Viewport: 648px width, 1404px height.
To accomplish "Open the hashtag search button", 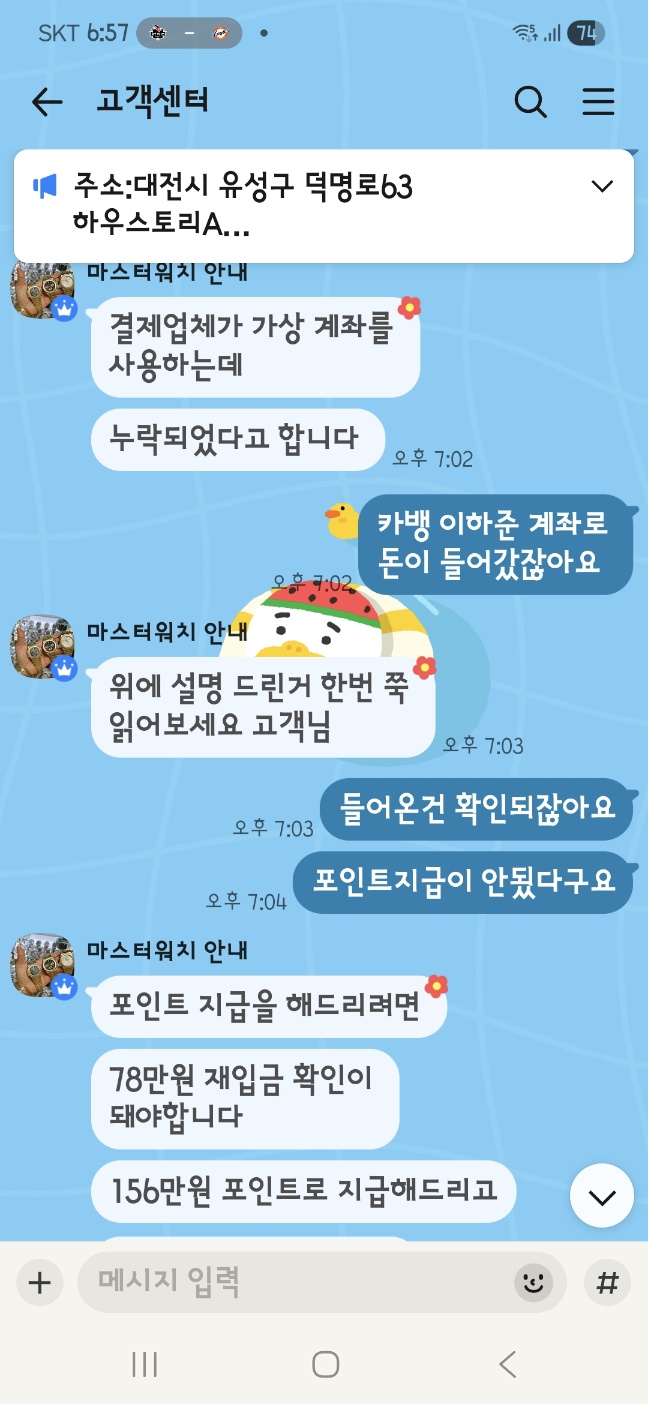I will (607, 1283).
